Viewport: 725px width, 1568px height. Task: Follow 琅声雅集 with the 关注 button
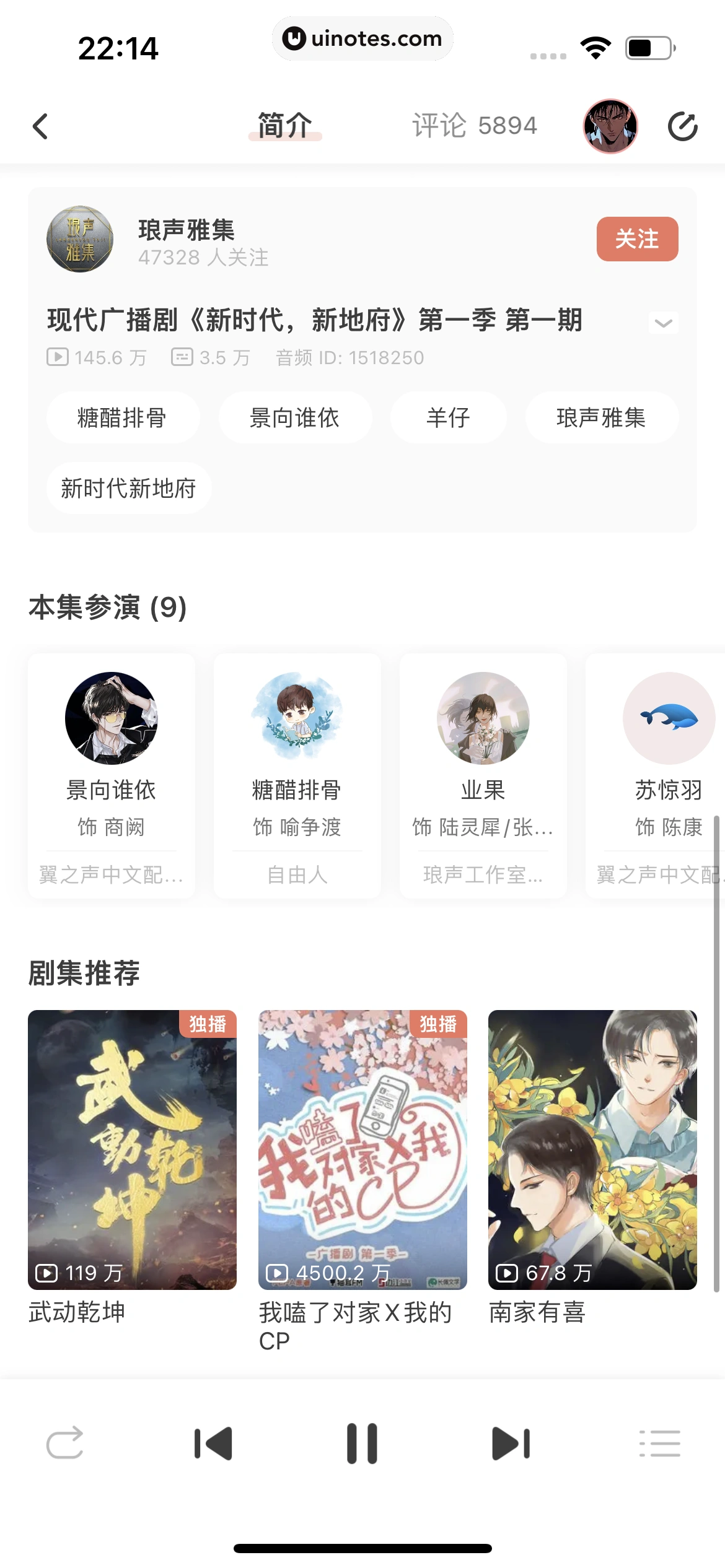(637, 239)
